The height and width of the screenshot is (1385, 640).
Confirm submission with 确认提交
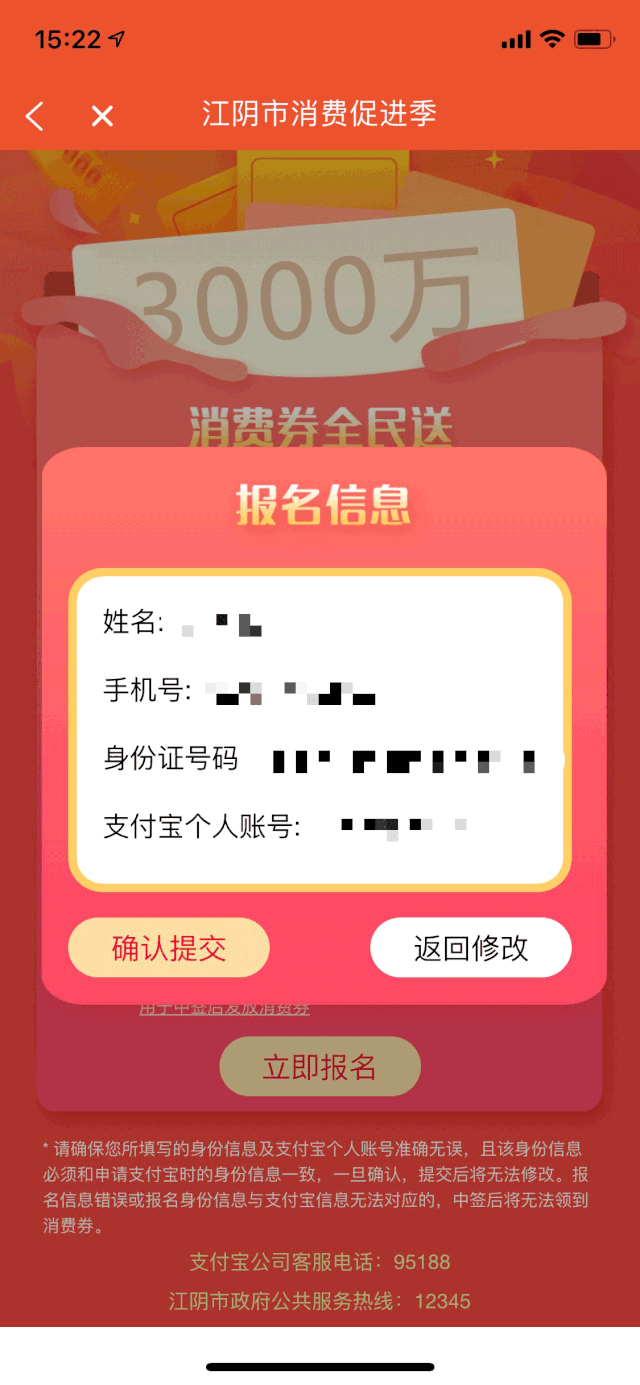click(169, 947)
